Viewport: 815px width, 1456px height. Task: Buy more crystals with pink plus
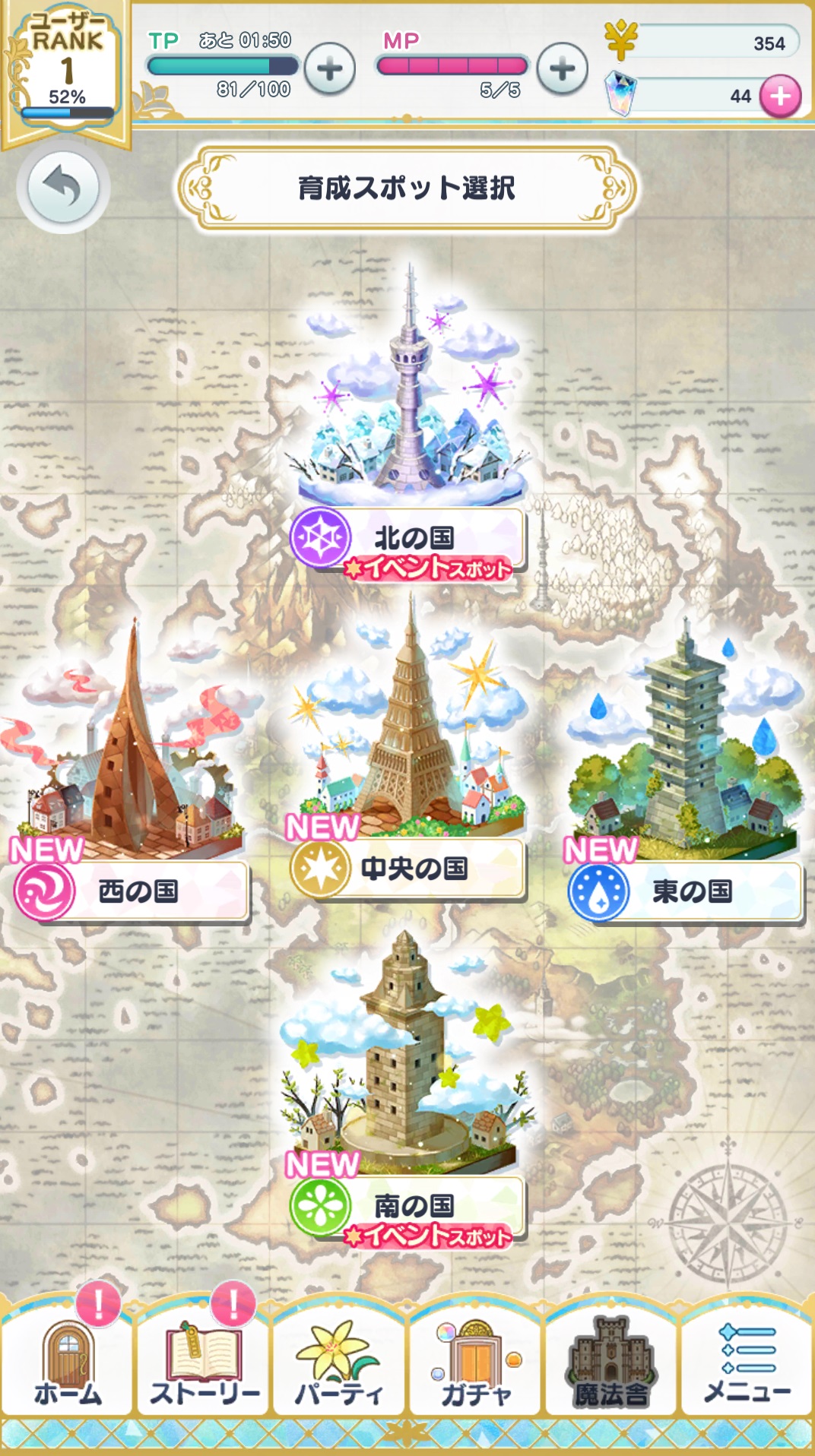pyautogui.click(x=780, y=97)
